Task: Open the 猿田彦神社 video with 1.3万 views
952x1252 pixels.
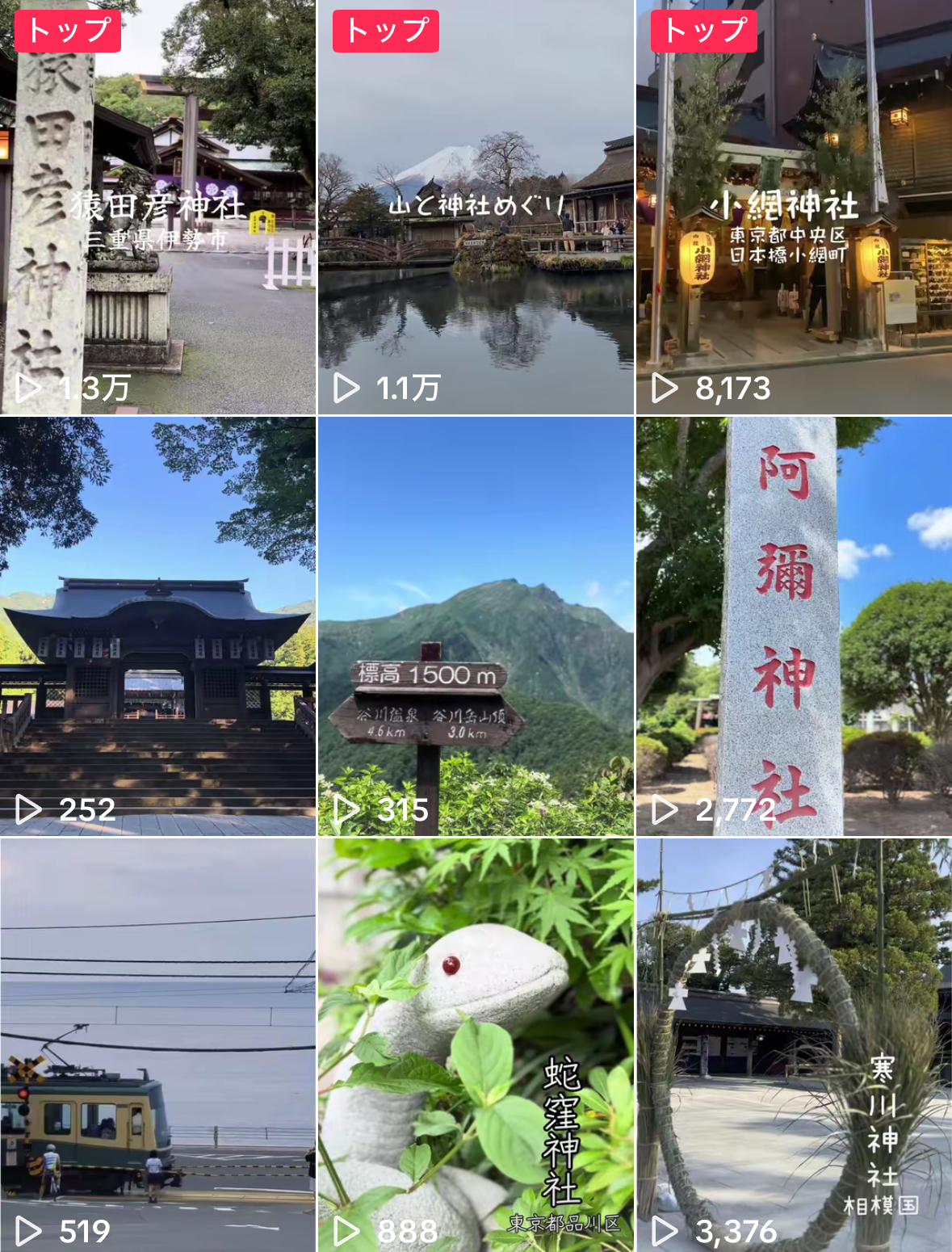Action: pos(157,208)
